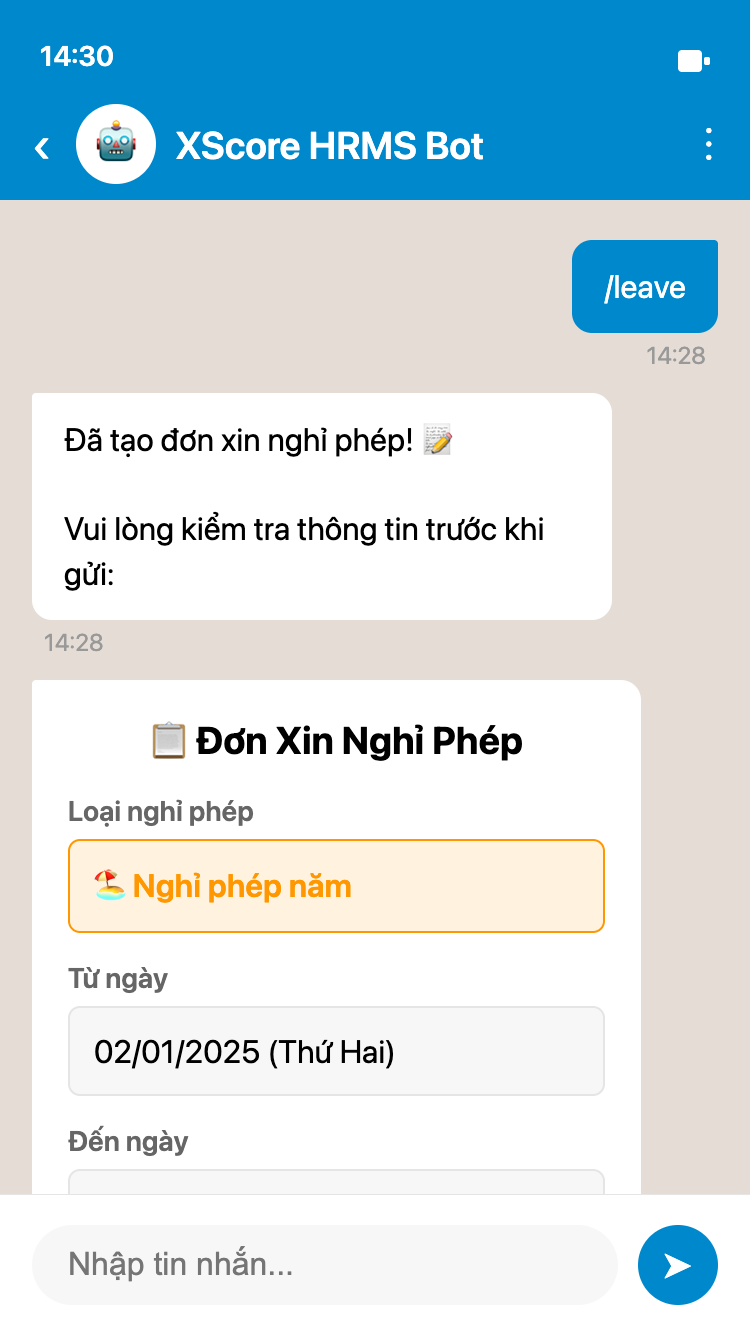Image resolution: width=750 pixels, height=1334 pixels.
Task: Open the Từ ngày date picker
Action: pyautogui.click(x=336, y=1051)
